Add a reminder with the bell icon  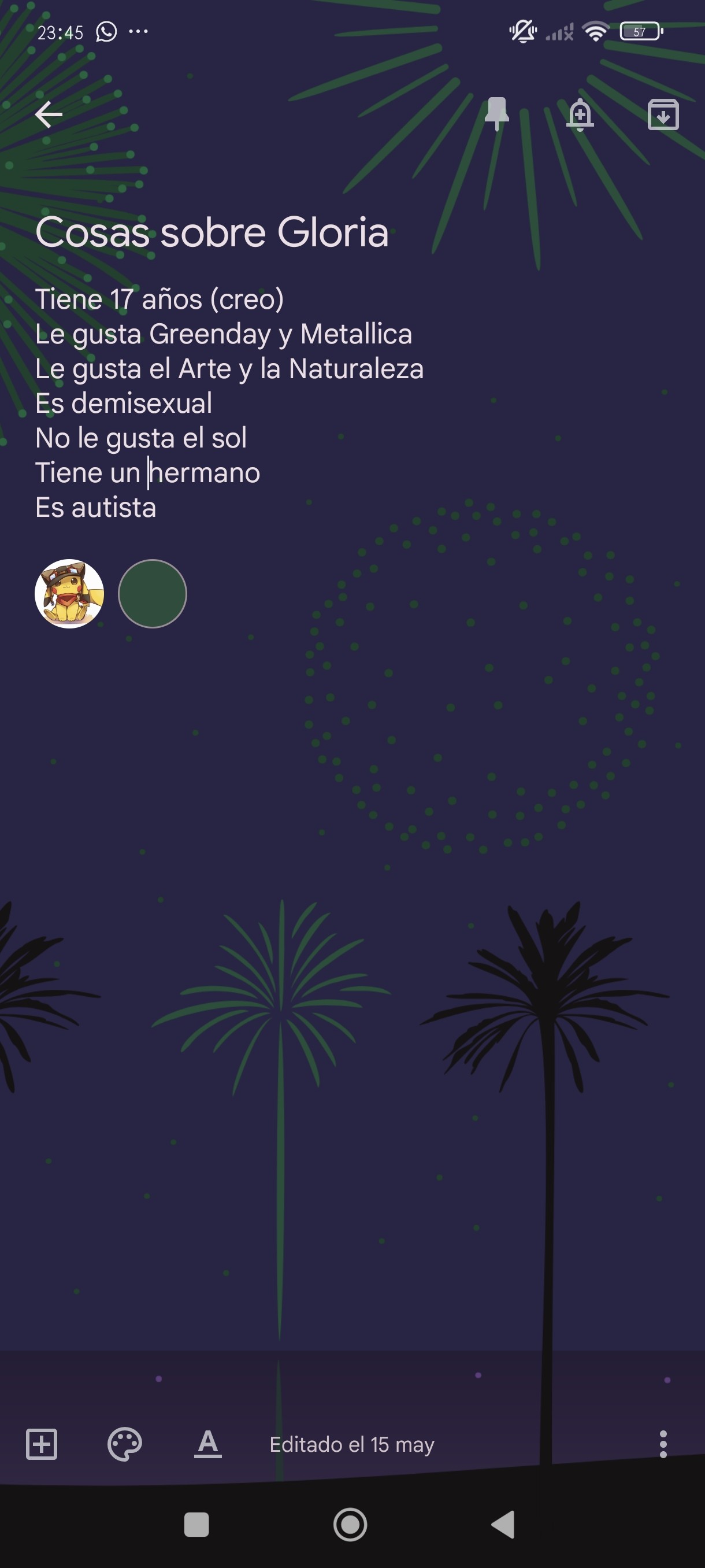click(580, 114)
